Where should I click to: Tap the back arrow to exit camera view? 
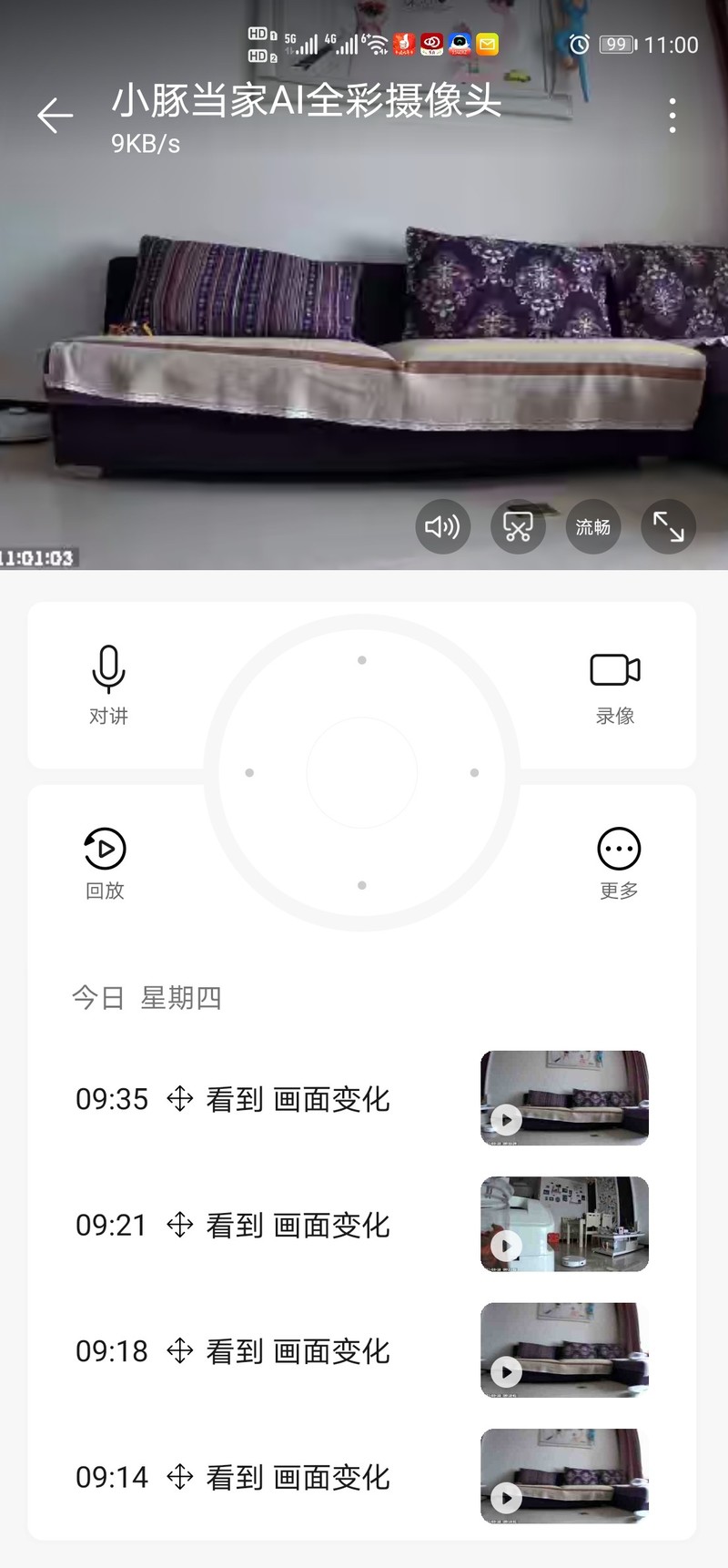click(x=55, y=115)
